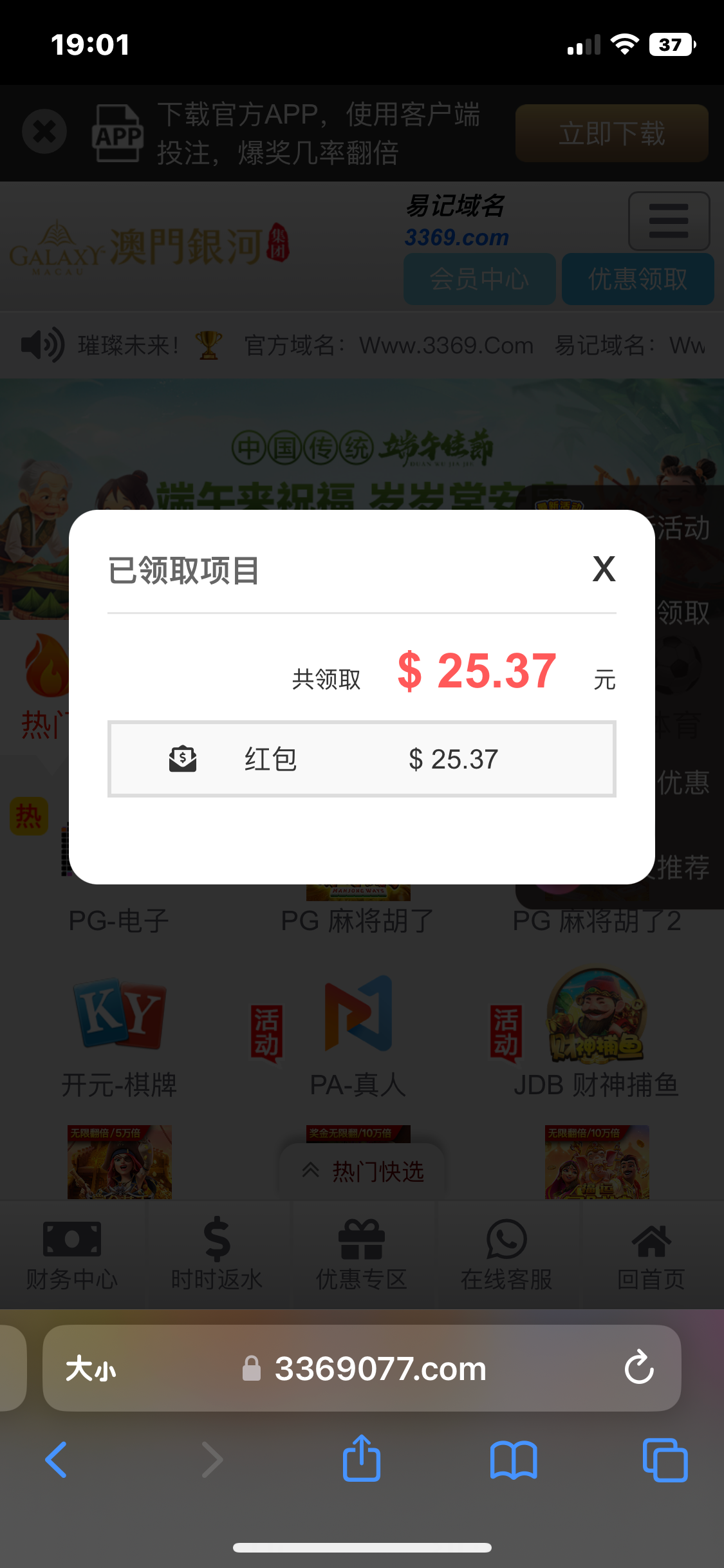Close the 已领取项目 dialog with X

604,569
